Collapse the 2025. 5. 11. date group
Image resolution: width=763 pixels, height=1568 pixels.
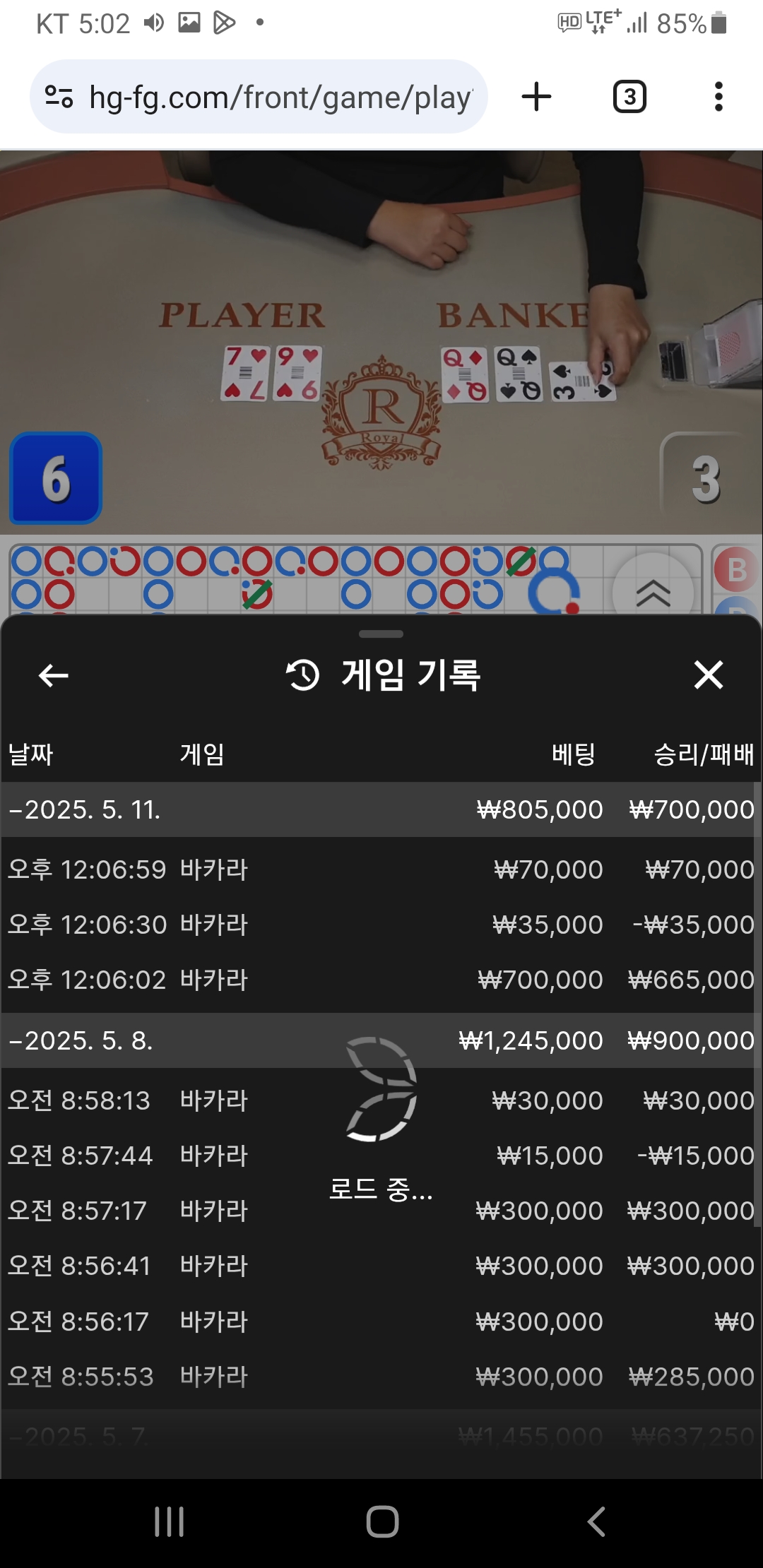point(85,809)
